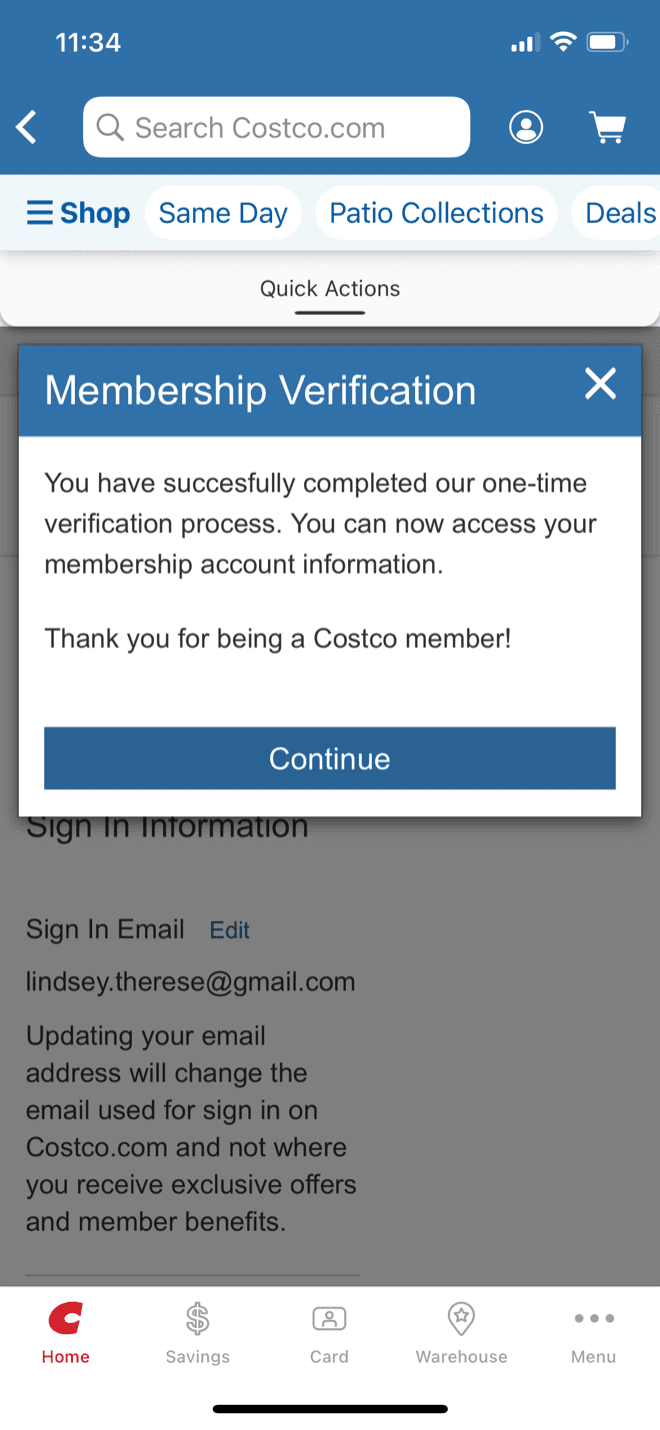The image size is (660, 1430).
Task: Open the Search Costco.com field
Action: [x=276, y=127]
